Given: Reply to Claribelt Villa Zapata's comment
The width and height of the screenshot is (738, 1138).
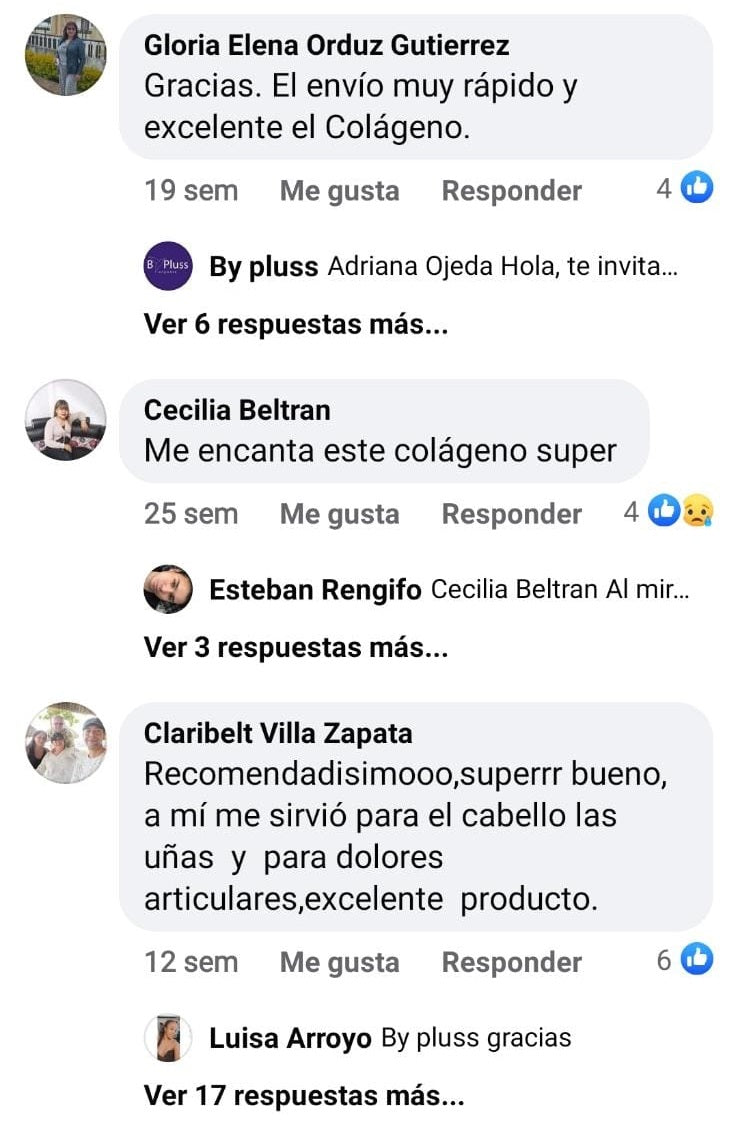Looking at the screenshot, I should [x=511, y=962].
